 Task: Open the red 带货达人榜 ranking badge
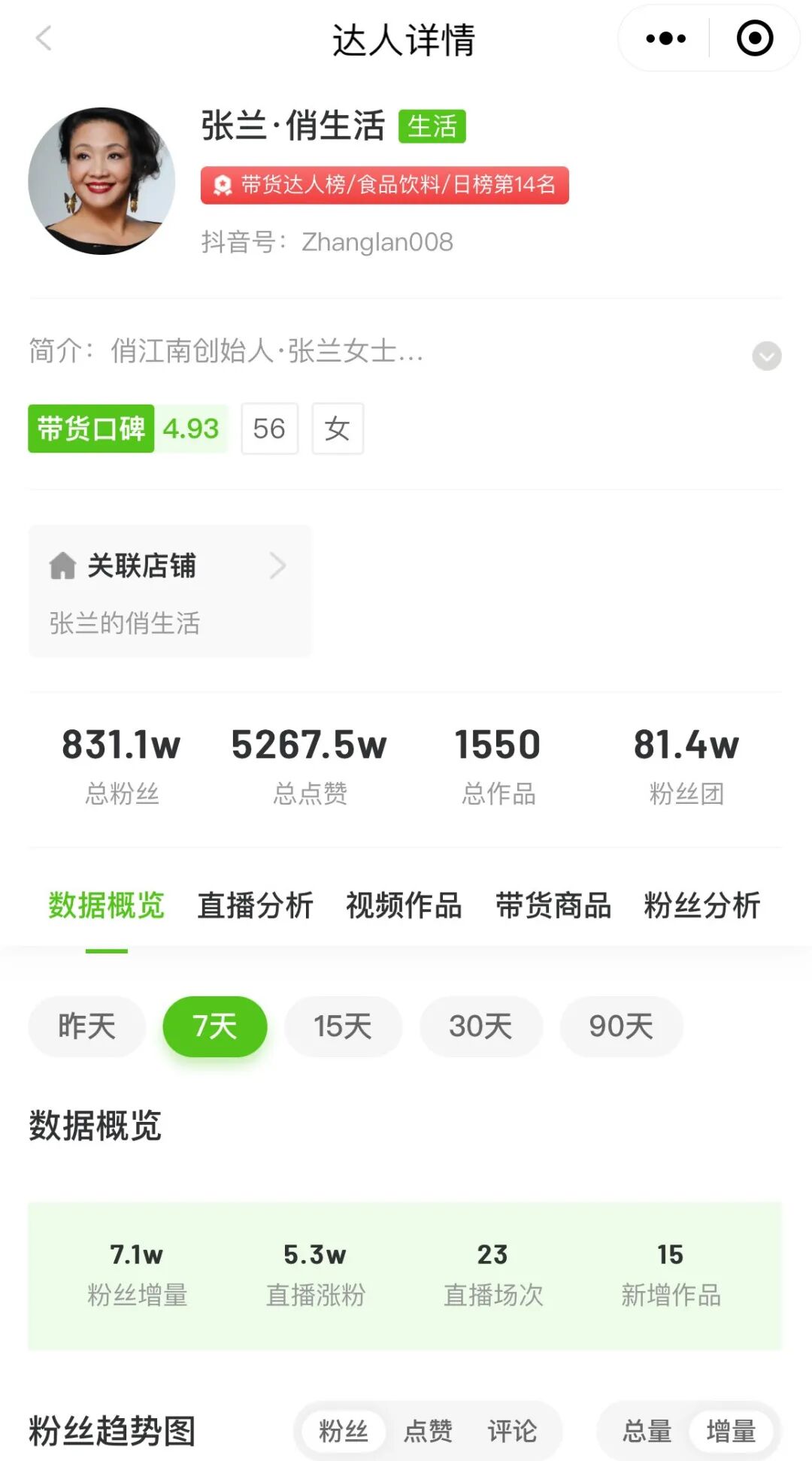(x=384, y=185)
